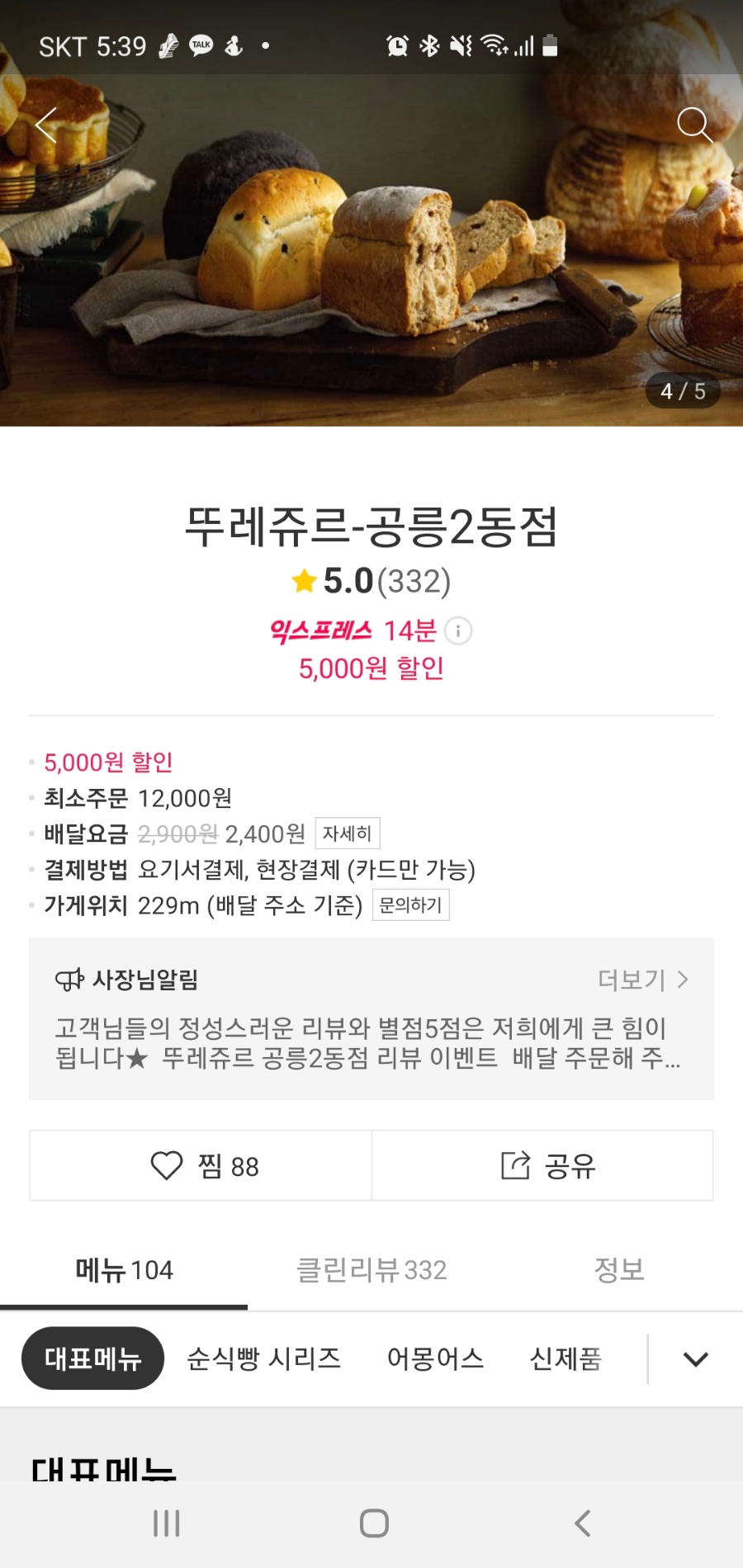The height and width of the screenshot is (1568, 743).
Task: Go to the system home screen
Action: (x=374, y=1523)
